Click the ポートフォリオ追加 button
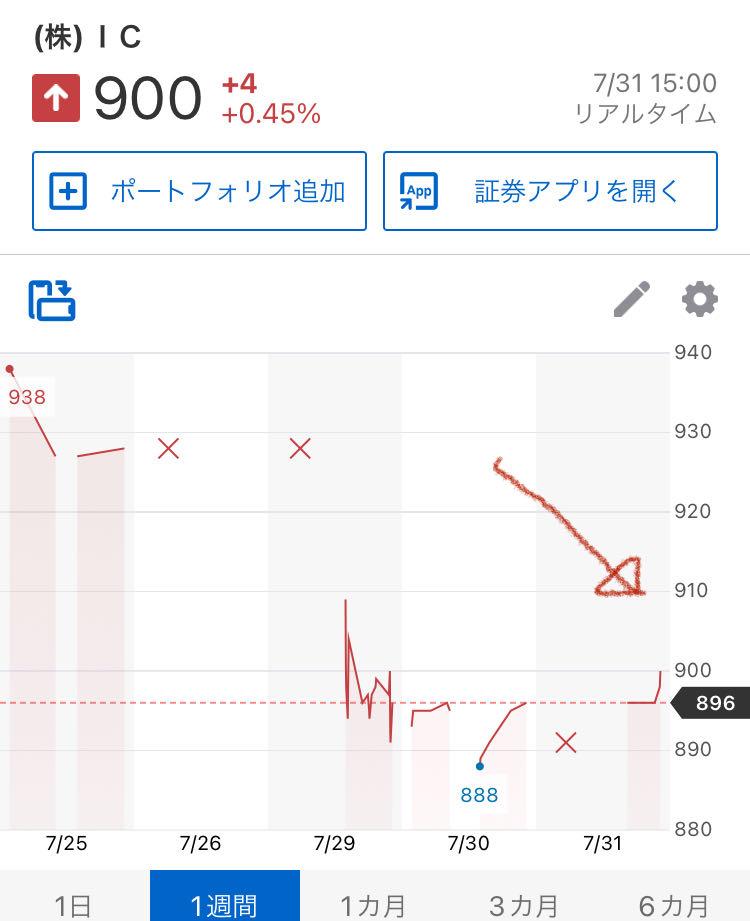 tap(198, 190)
